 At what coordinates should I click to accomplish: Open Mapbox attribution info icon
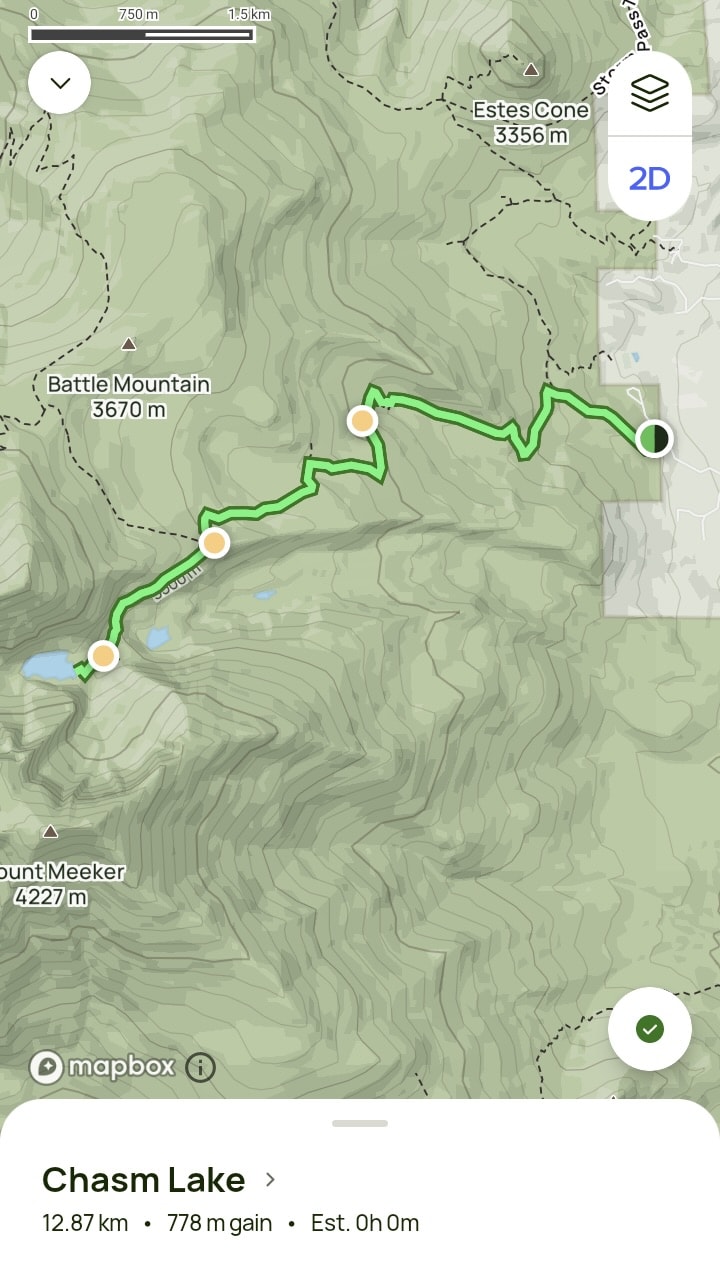pyautogui.click(x=200, y=1068)
